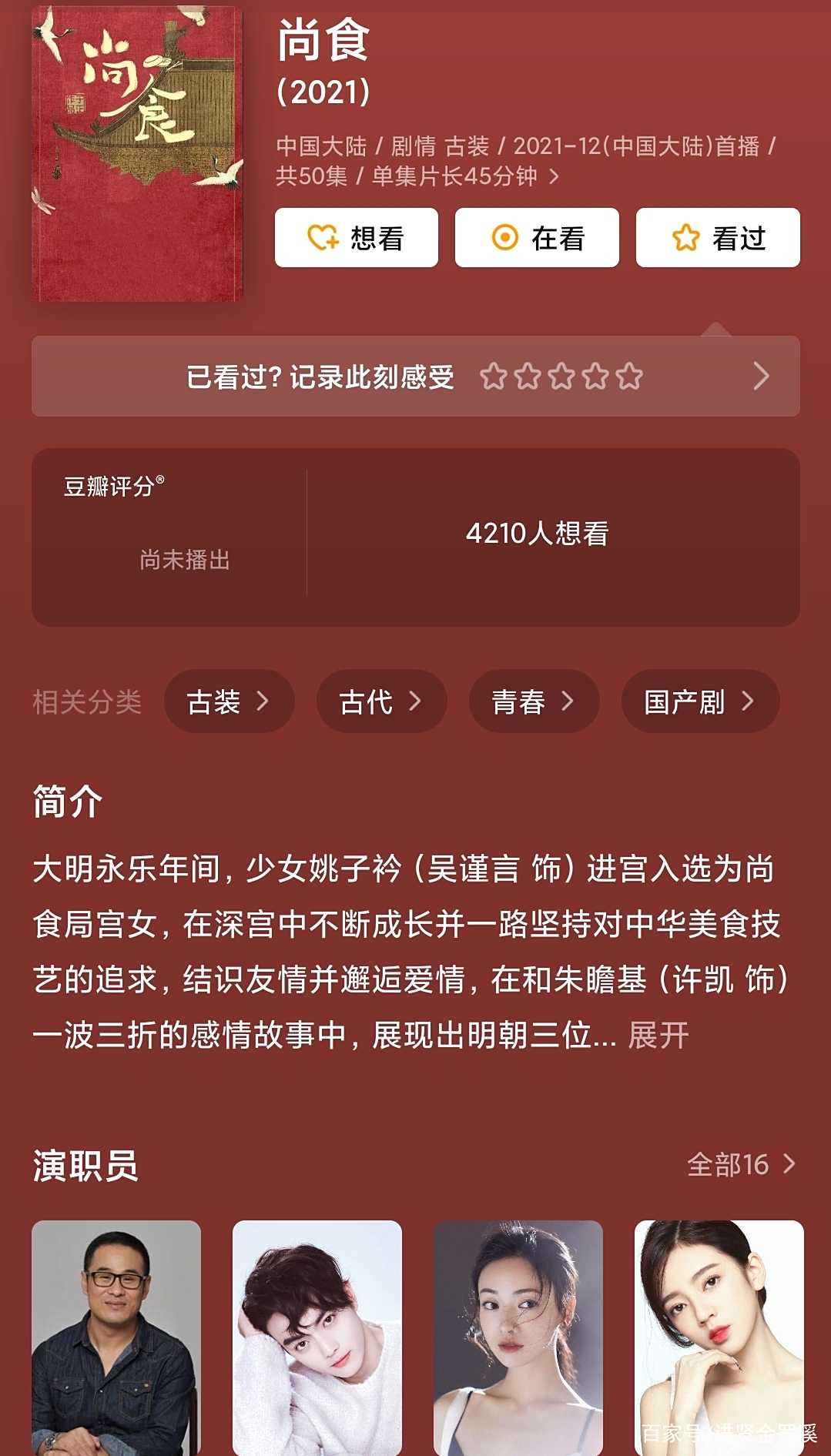Tap the 想看 button
The height and width of the screenshot is (1456, 831).
pyautogui.click(x=356, y=238)
